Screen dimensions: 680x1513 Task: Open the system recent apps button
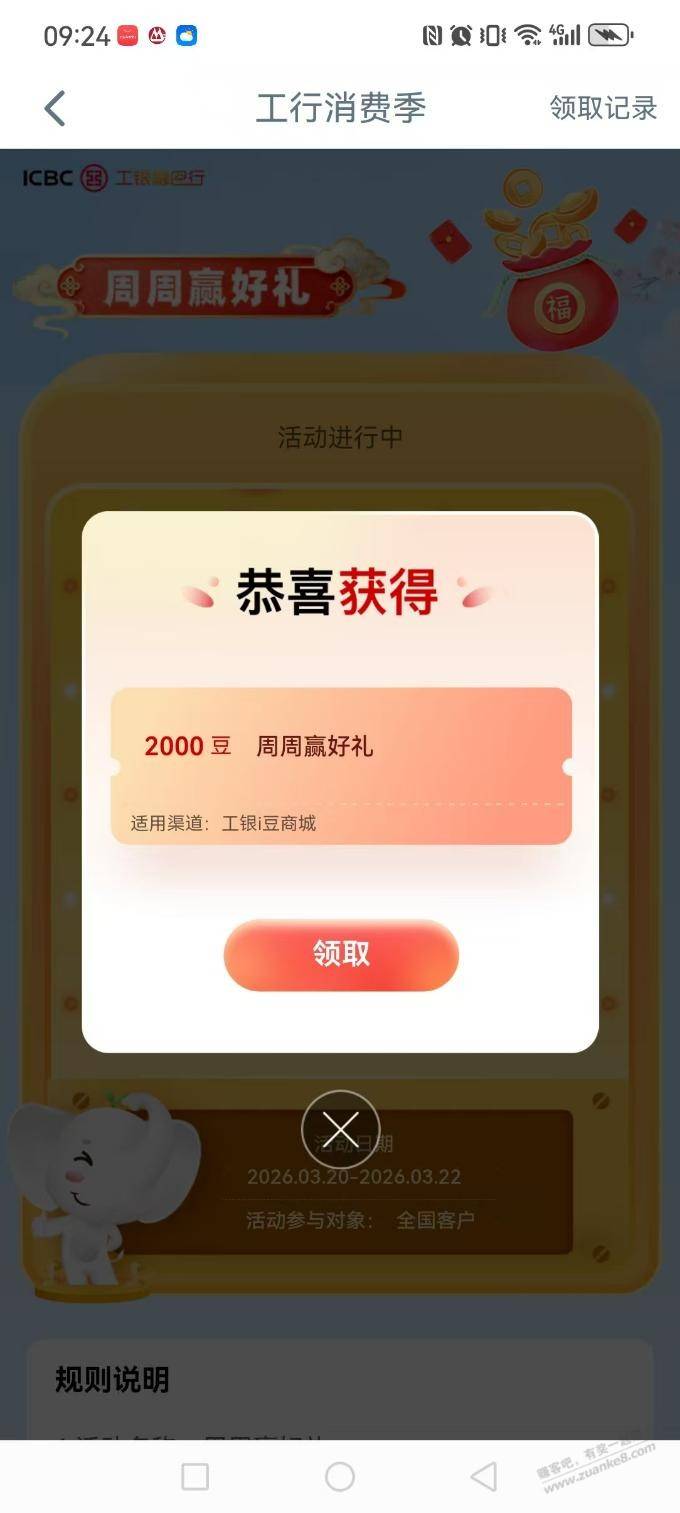click(195, 1476)
